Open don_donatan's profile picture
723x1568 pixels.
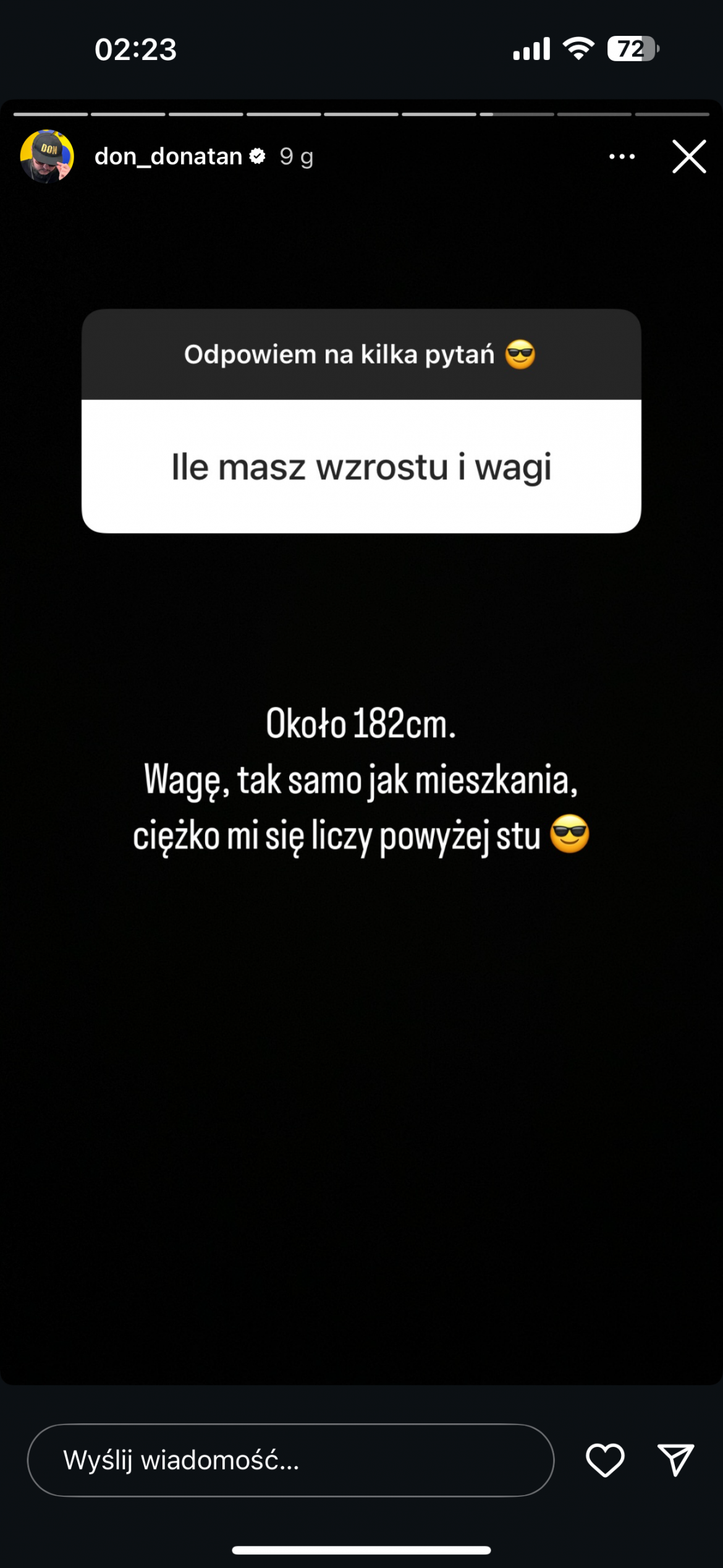click(x=47, y=156)
